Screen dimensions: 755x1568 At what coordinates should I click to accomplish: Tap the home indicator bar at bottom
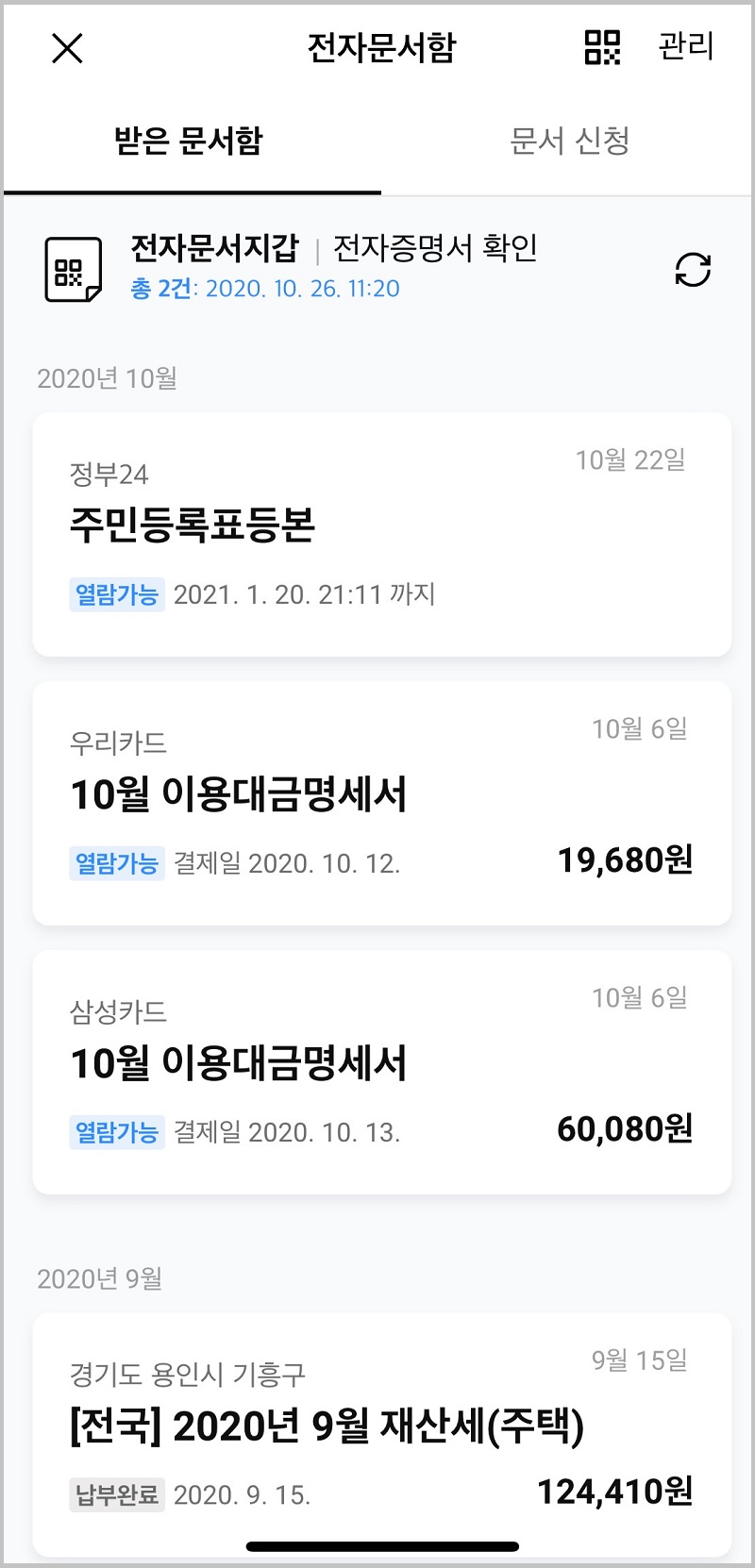click(377, 1545)
